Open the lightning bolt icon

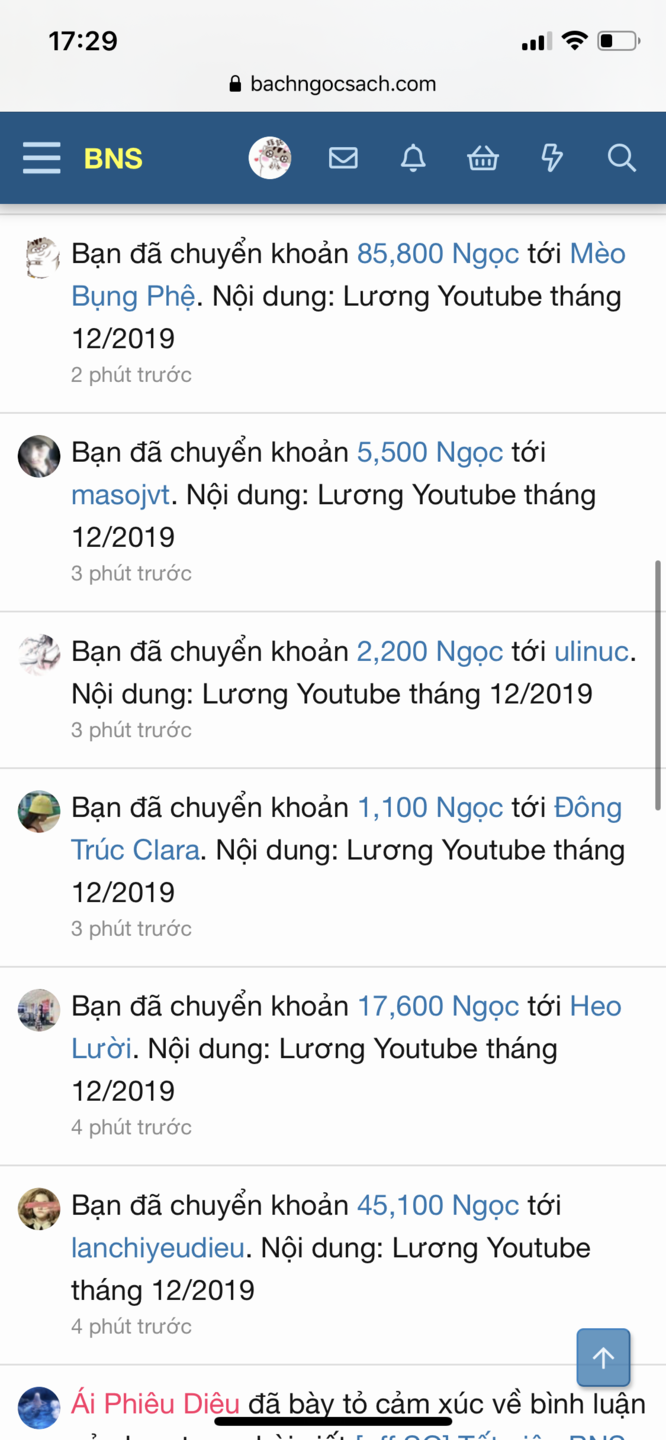[x=552, y=158]
